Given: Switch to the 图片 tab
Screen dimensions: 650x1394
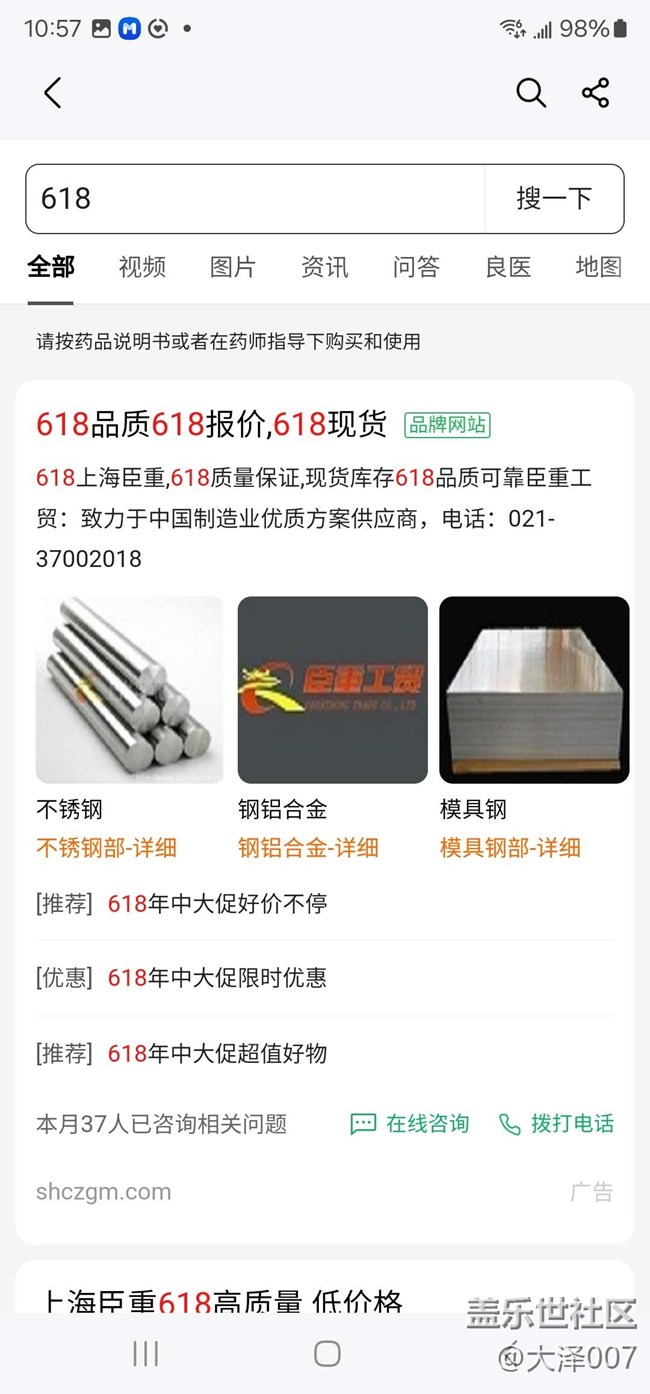Looking at the screenshot, I should (x=233, y=267).
